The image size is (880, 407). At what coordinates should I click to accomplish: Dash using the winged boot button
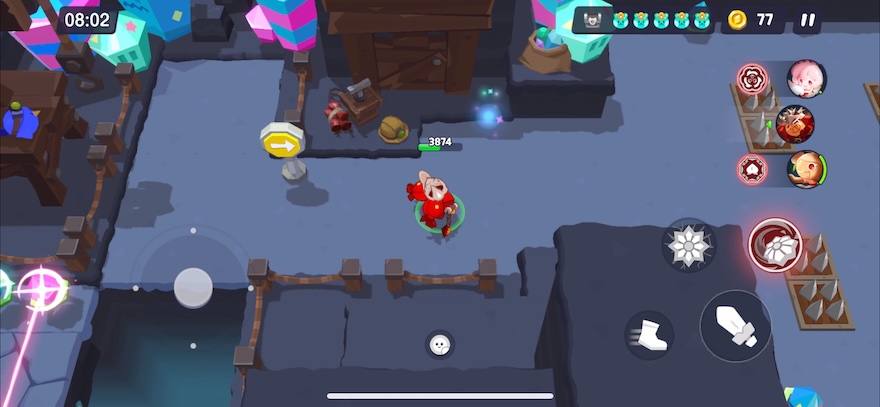tap(647, 333)
